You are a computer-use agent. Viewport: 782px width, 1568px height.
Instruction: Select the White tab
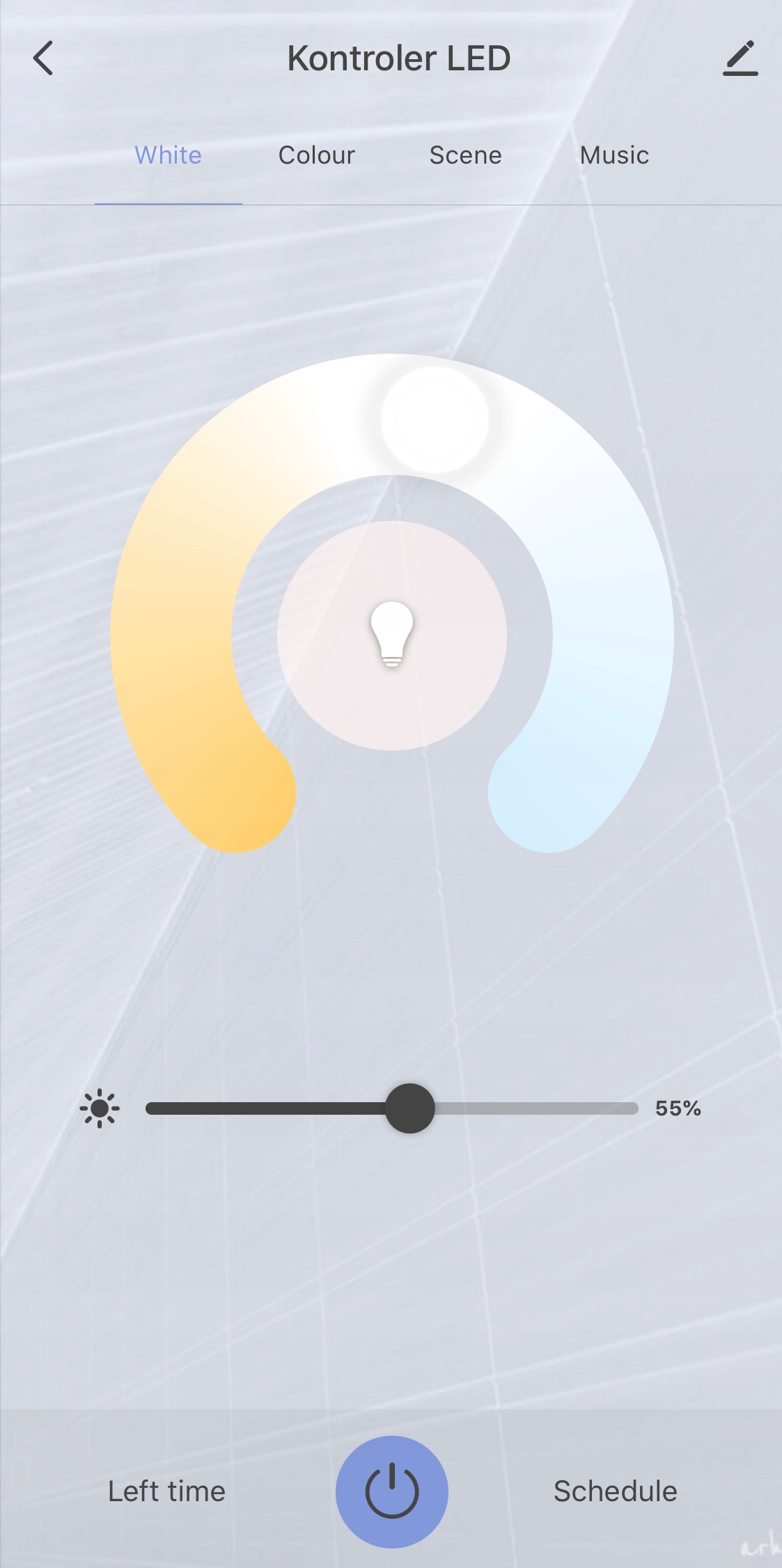[x=168, y=155]
